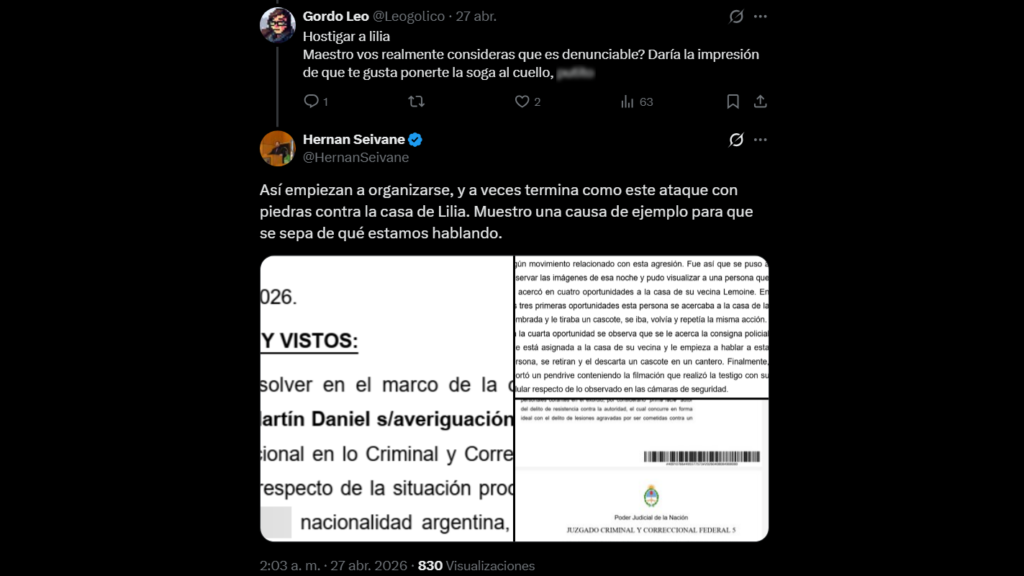1024x576 pixels.
Task: Visit Hernan Seivane's profile via avatar
Action: click(277, 148)
